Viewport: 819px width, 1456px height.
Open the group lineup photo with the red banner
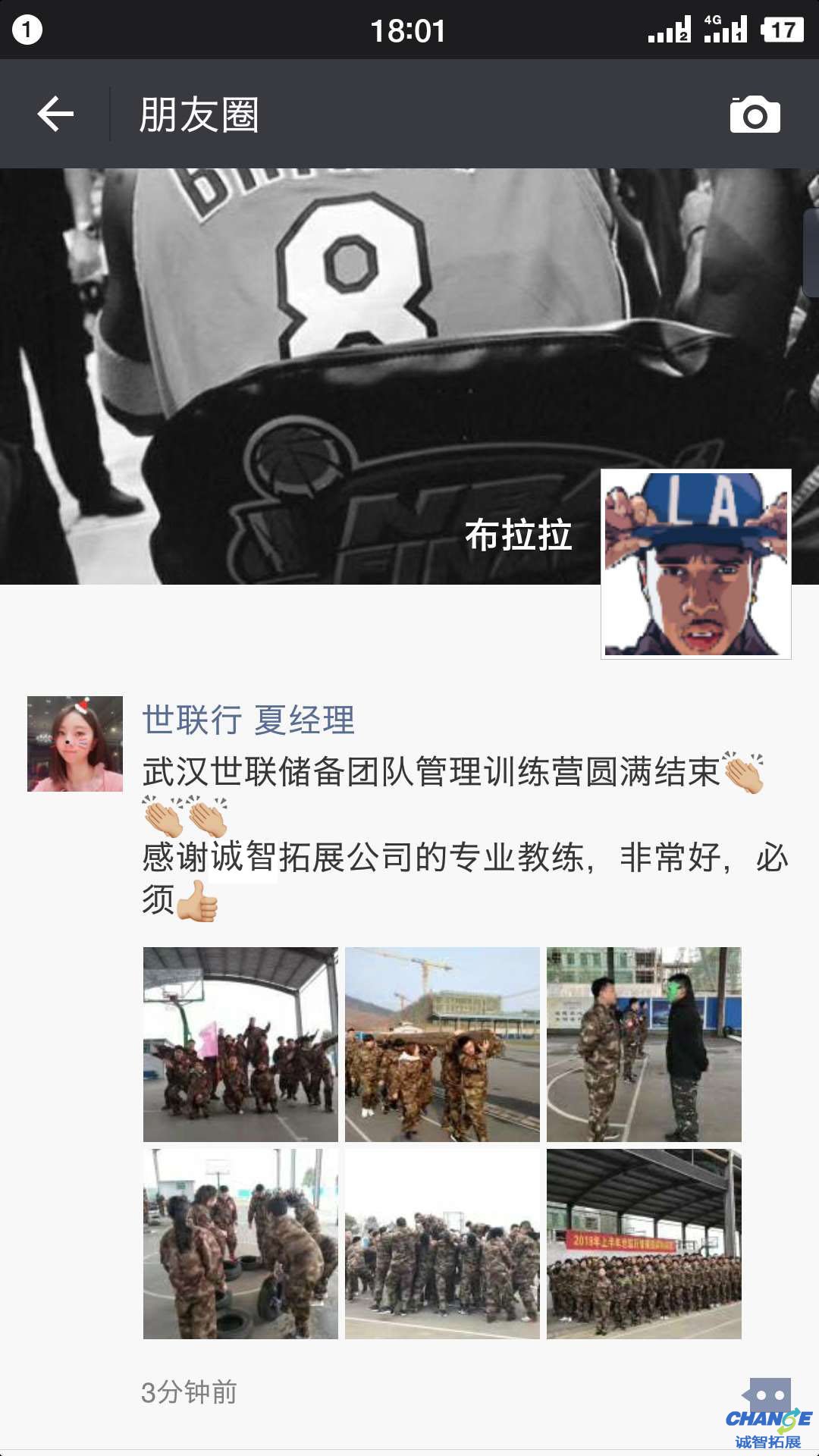[x=644, y=1244]
